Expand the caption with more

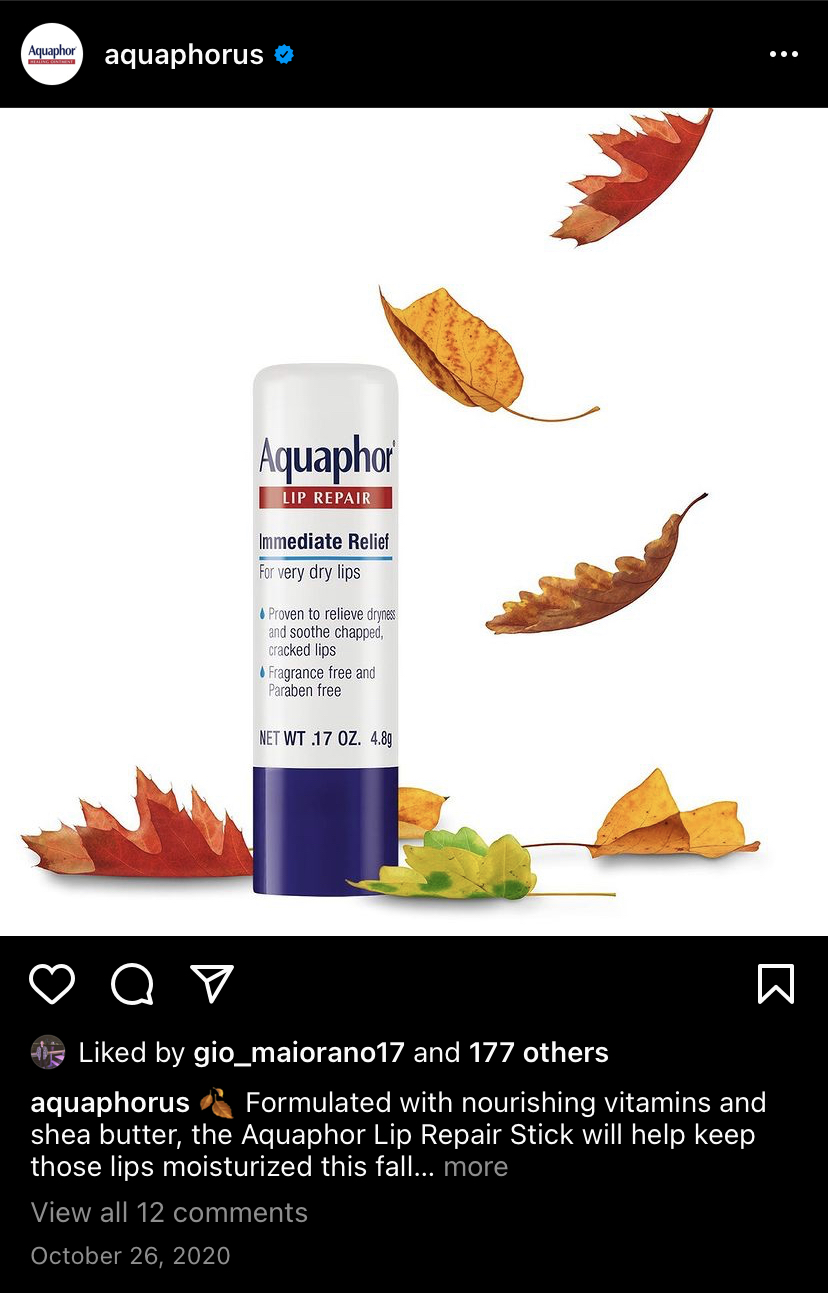pyautogui.click(x=476, y=1167)
